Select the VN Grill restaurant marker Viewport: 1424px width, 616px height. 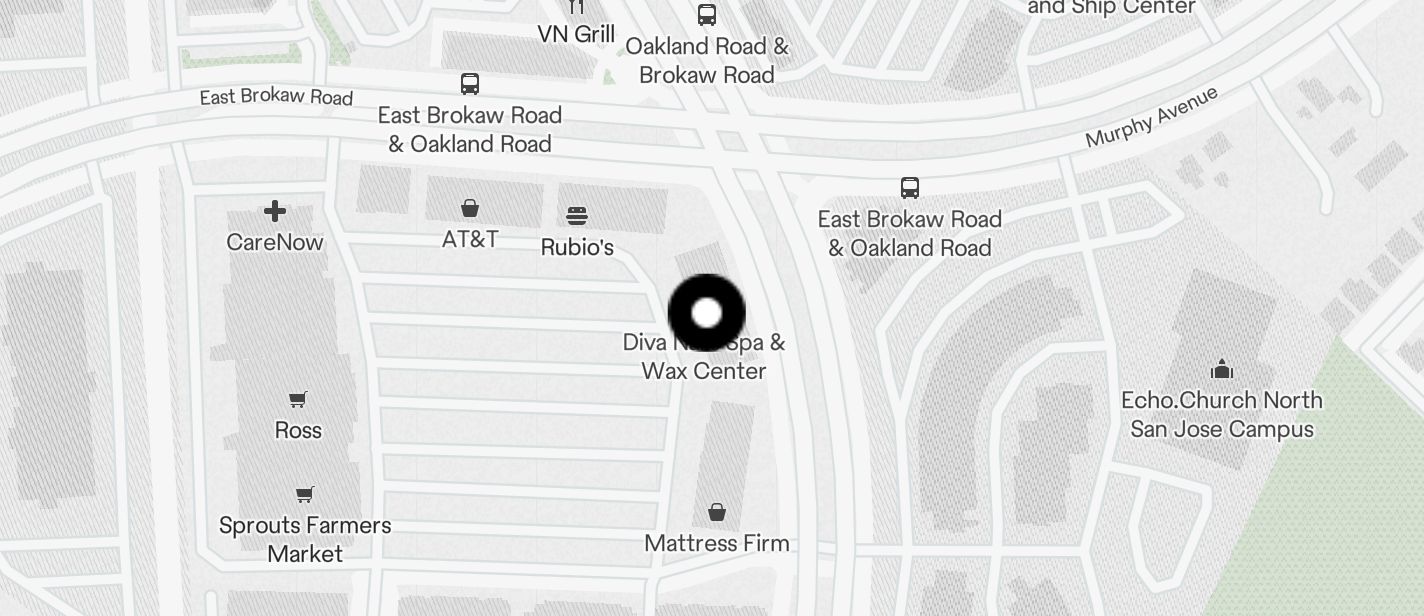[x=576, y=8]
